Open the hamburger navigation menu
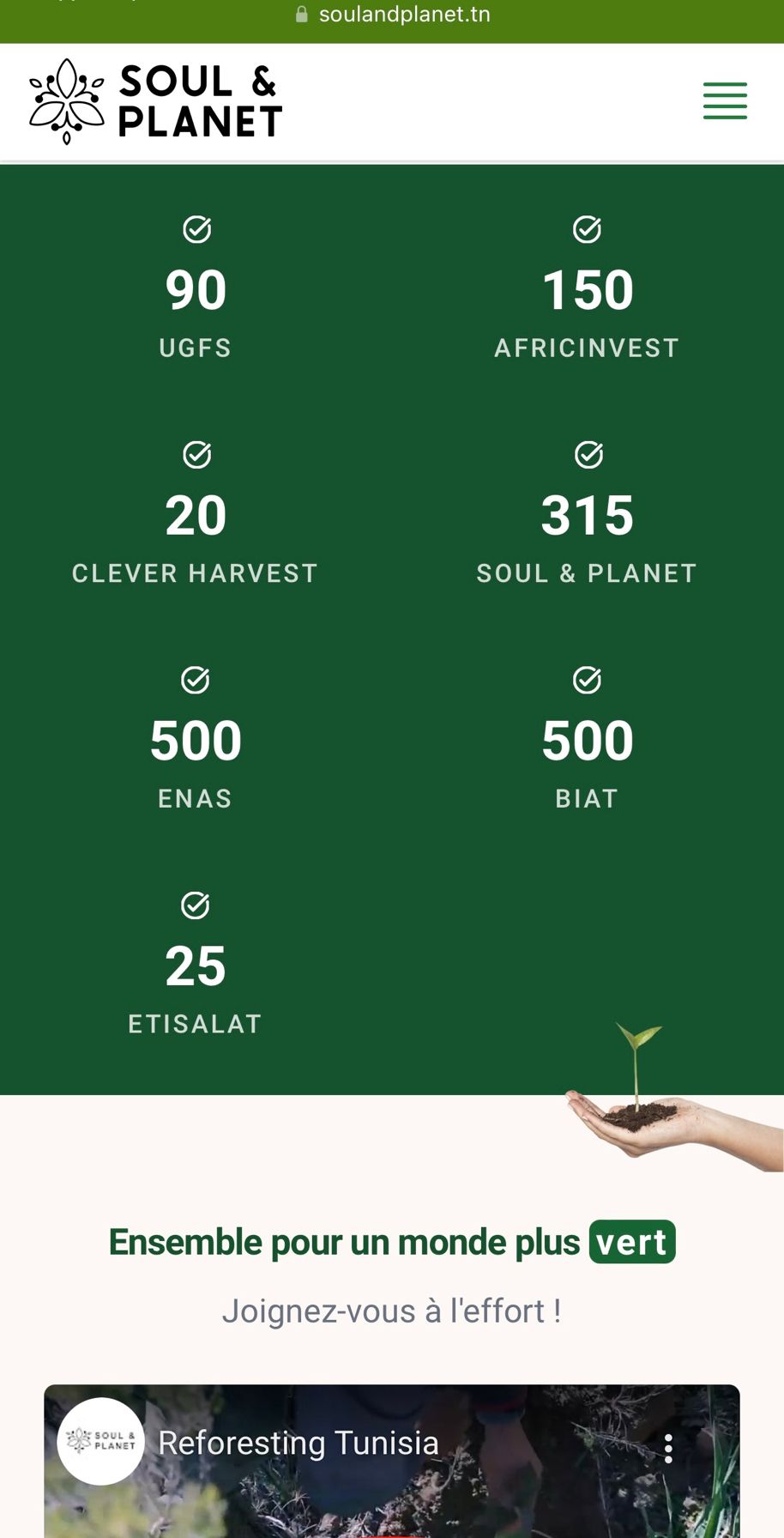The image size is (784, 1538). (725, 101)
